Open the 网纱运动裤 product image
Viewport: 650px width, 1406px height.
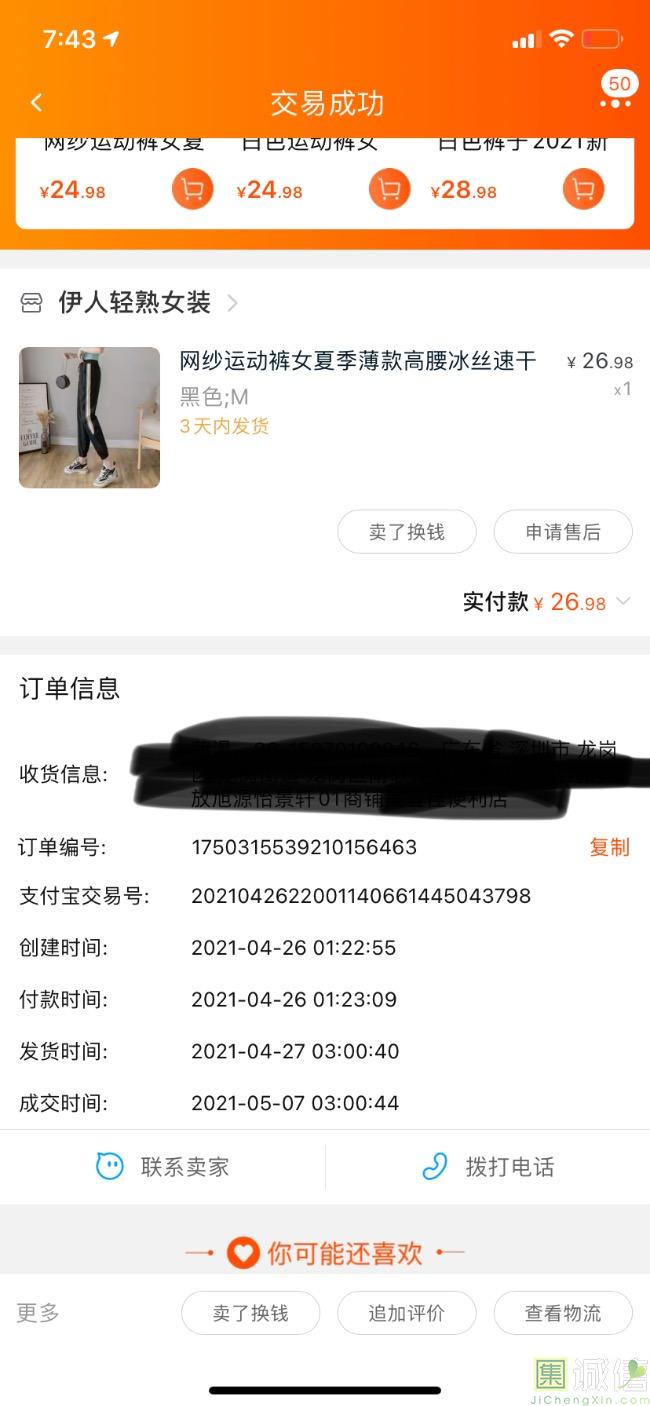tap(89, 417)
